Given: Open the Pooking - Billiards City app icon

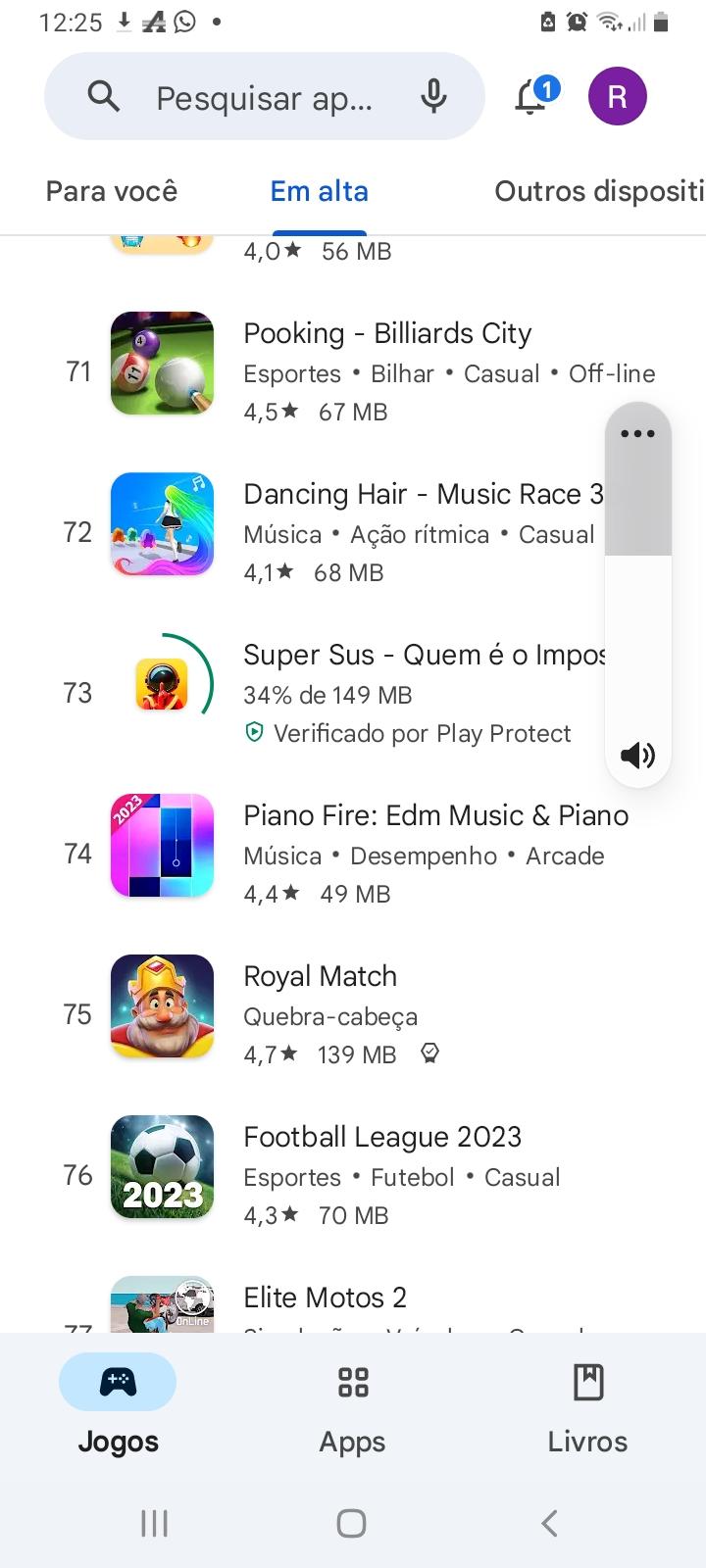Looking at the screenshot, I should point(162,364).
